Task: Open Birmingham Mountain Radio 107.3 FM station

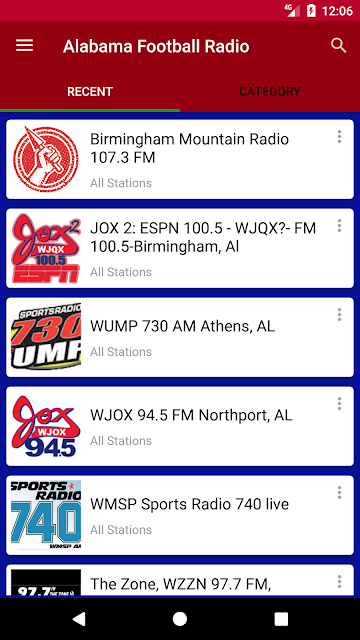Action: [x=180, y=159]
